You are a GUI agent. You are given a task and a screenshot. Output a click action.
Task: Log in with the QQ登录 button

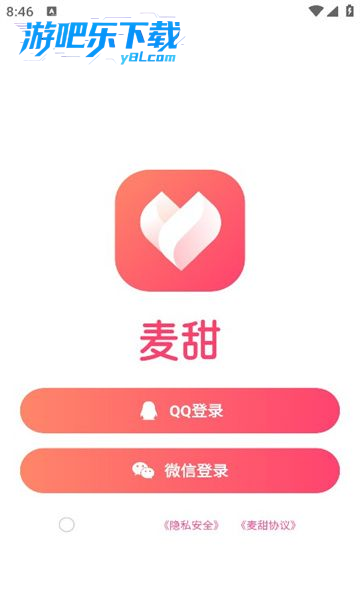pos(180,411)
